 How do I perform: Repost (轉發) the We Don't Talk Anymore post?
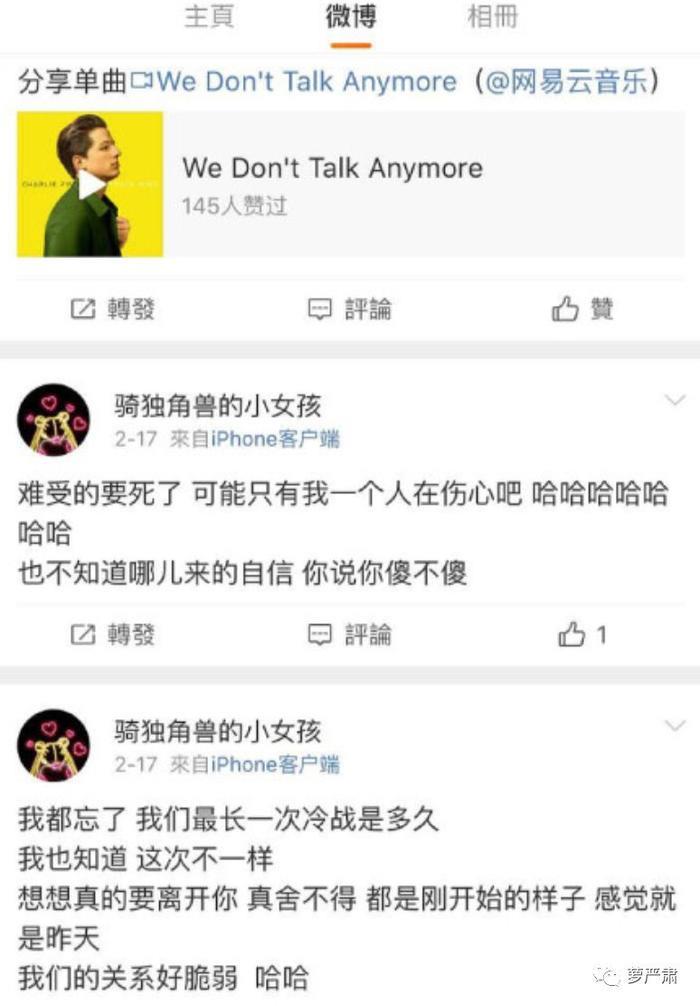[113, 310]
